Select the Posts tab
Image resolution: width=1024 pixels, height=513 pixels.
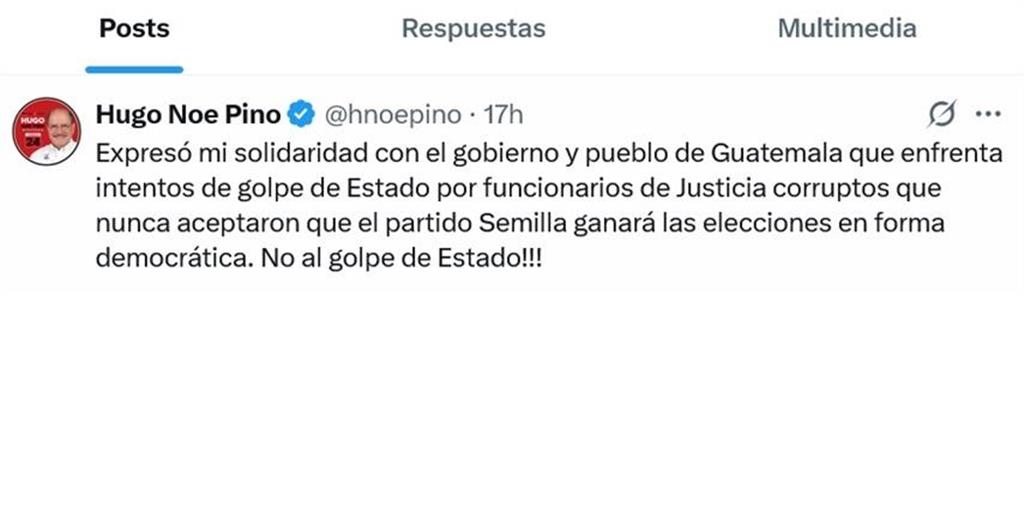(x=134, y=28)
